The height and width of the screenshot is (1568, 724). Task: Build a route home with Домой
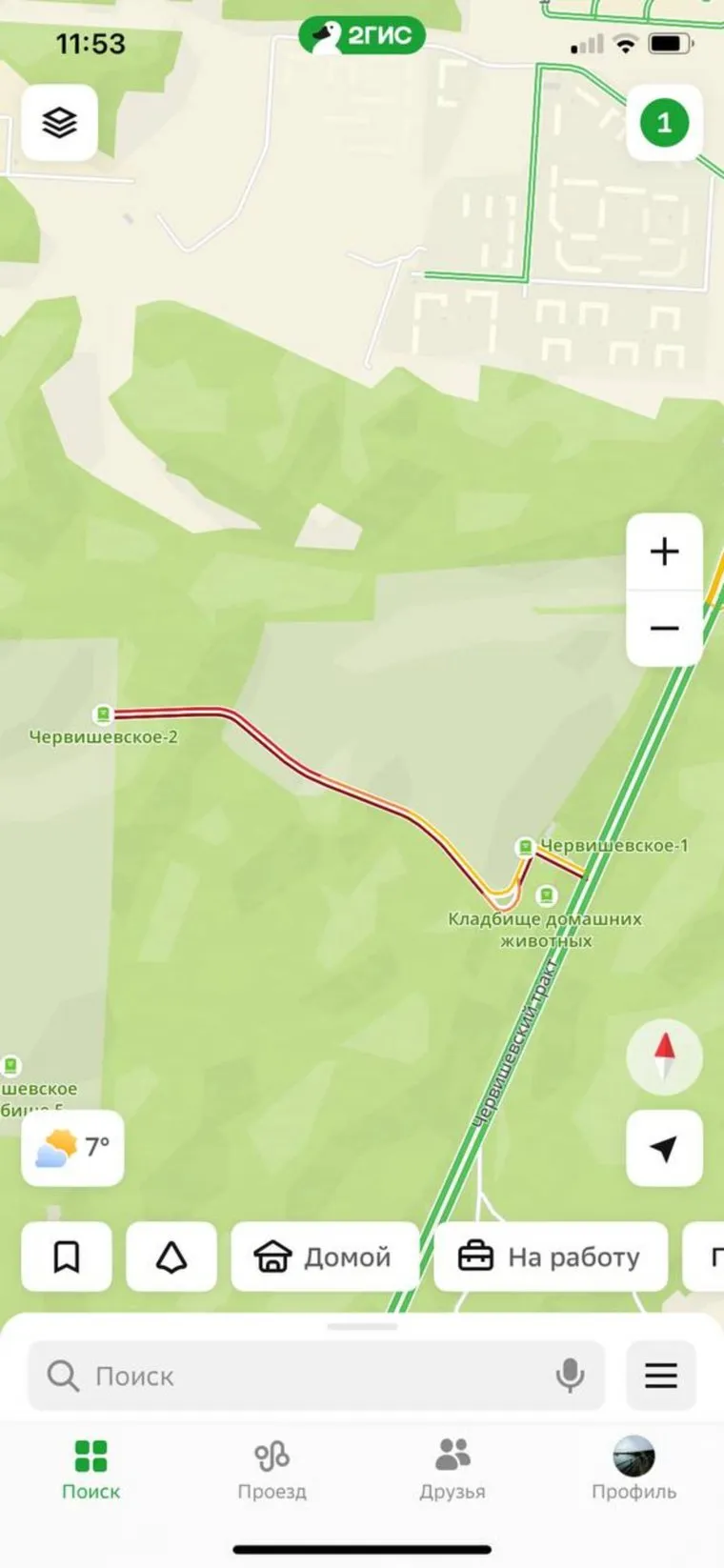pos(324,1257)
